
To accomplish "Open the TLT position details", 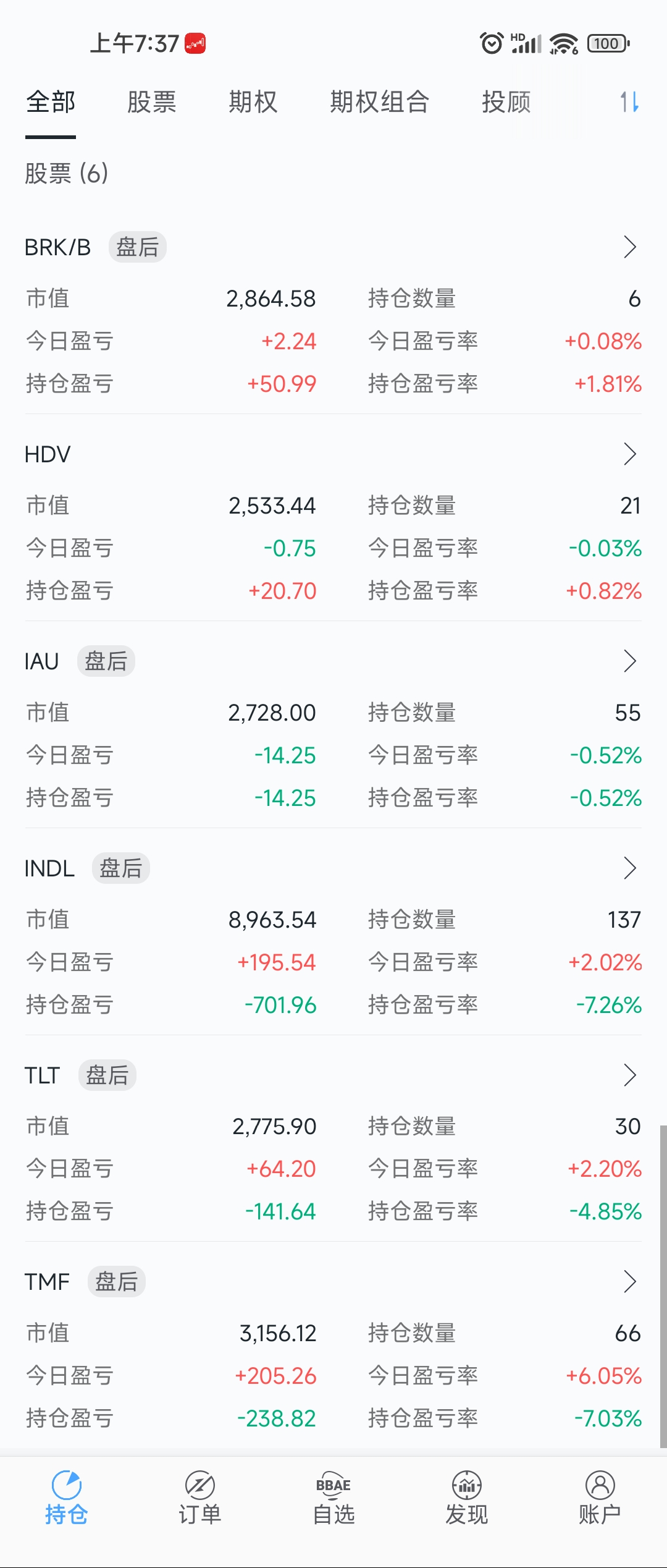I will (629, 1075).
